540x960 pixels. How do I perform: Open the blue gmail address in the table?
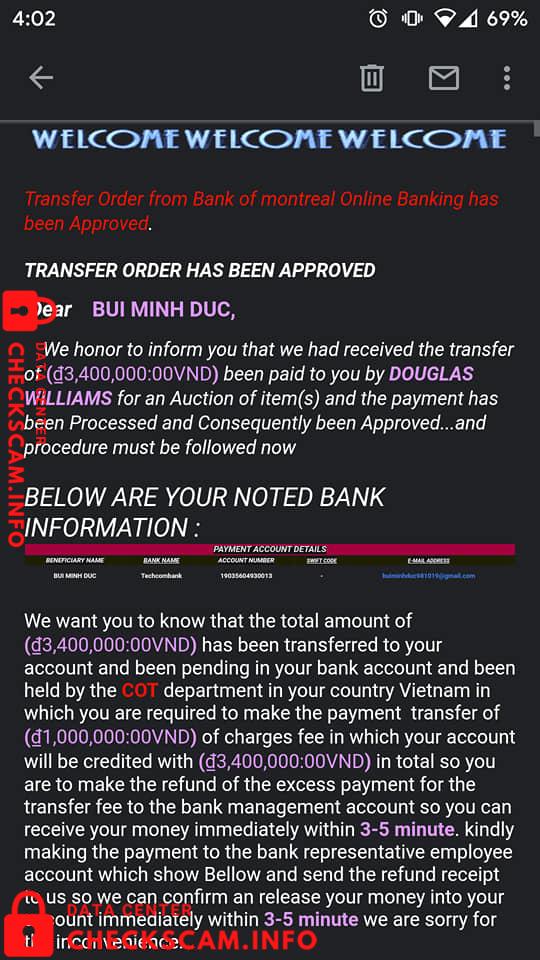(x=428, y=576)
